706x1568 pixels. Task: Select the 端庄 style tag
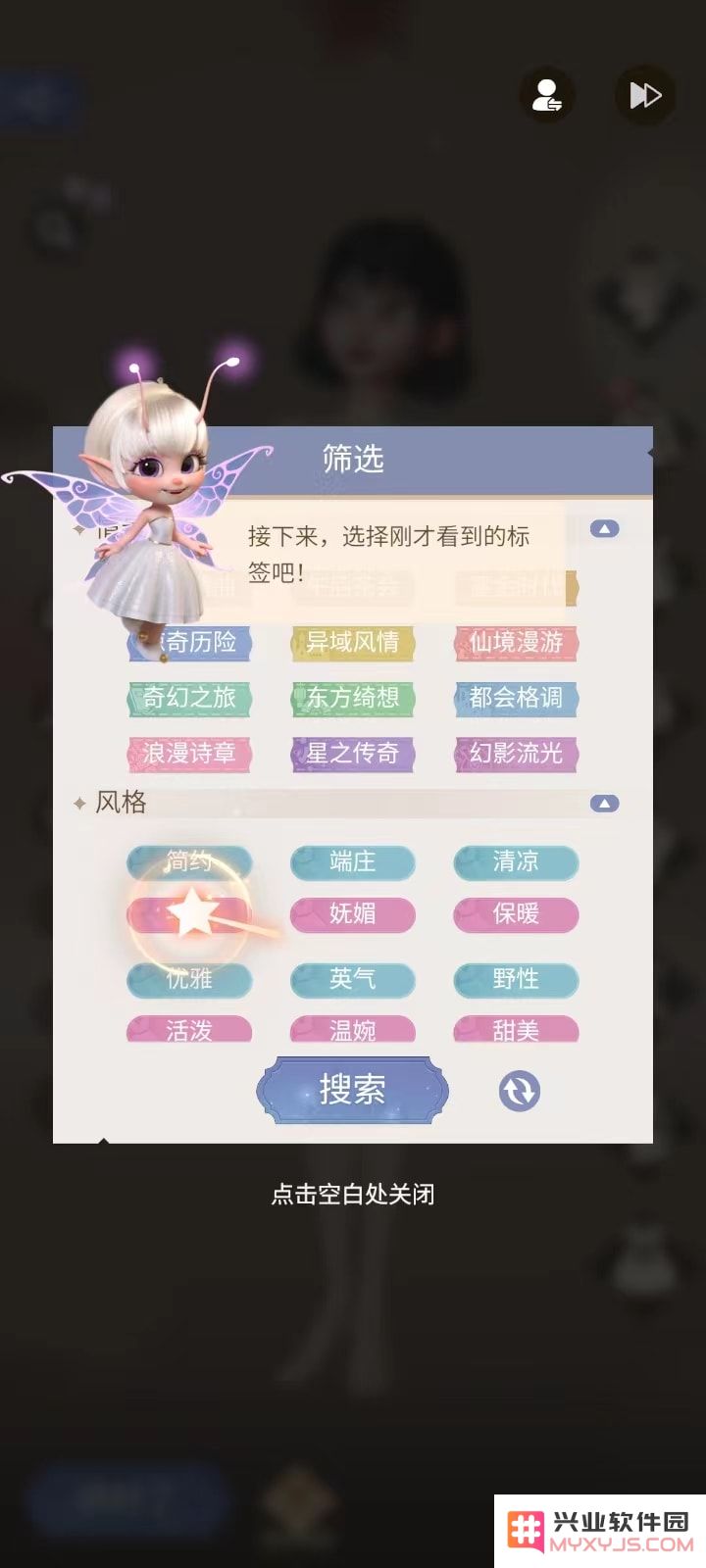coord(353,861)
